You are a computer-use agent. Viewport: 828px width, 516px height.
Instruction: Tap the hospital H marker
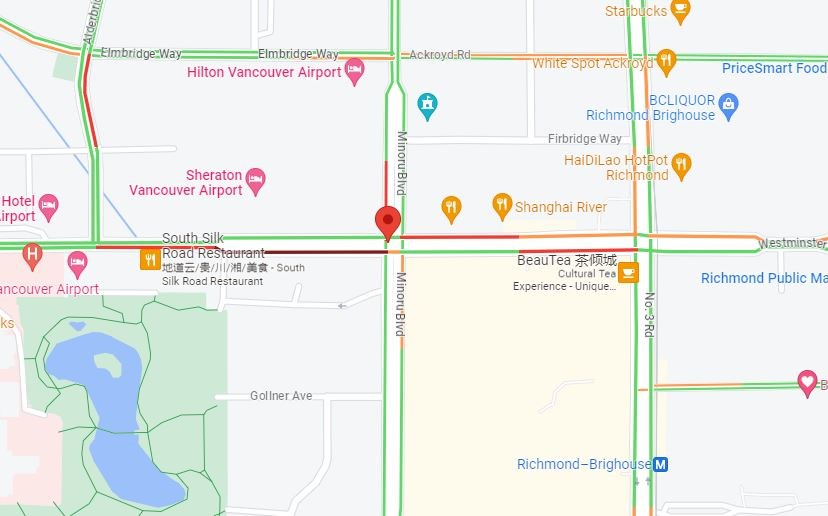click(33, 255)
